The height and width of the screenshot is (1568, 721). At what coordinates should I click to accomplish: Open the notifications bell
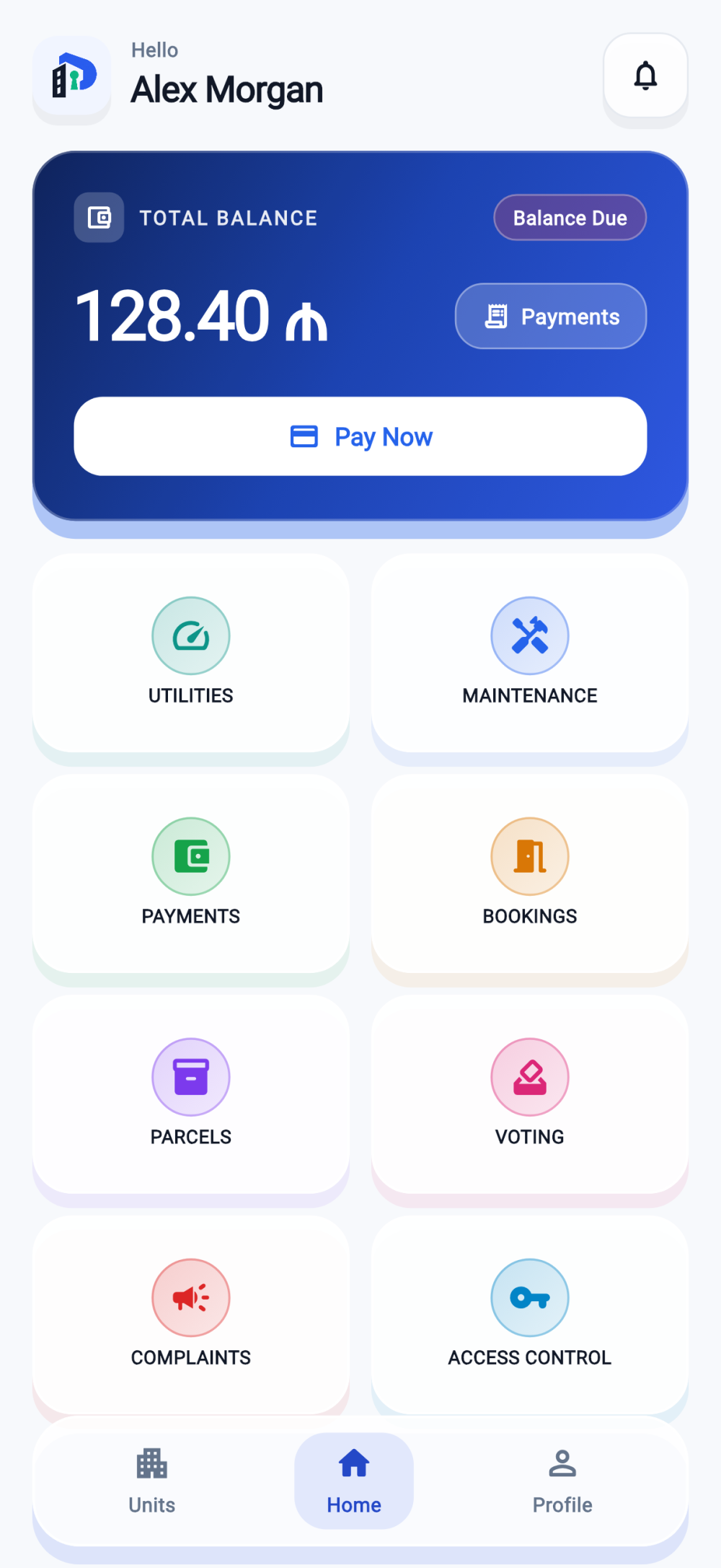(x=645, y=75)
